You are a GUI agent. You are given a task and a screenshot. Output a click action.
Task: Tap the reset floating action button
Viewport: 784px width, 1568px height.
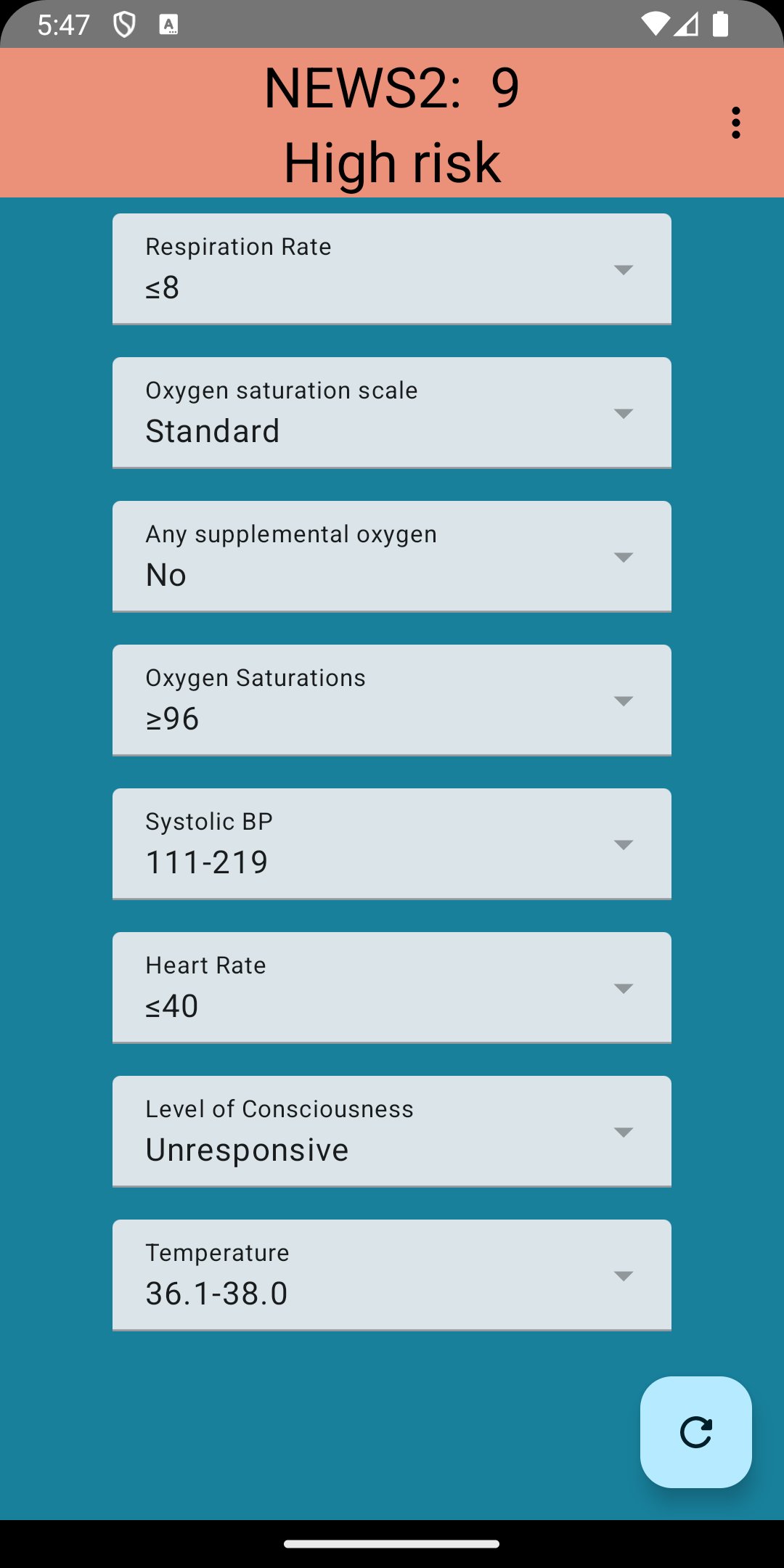click(695, 1432)
